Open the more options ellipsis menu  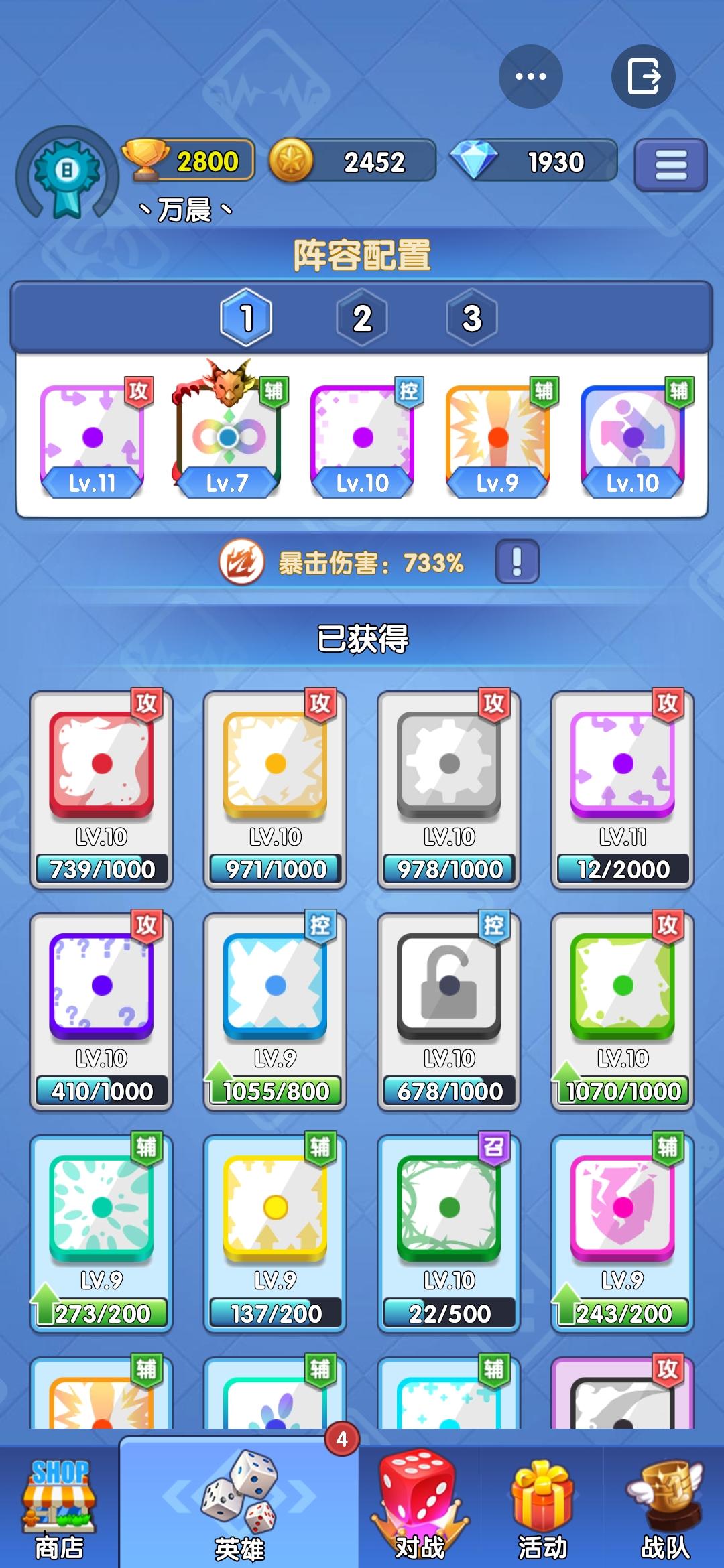coord(529,76)
